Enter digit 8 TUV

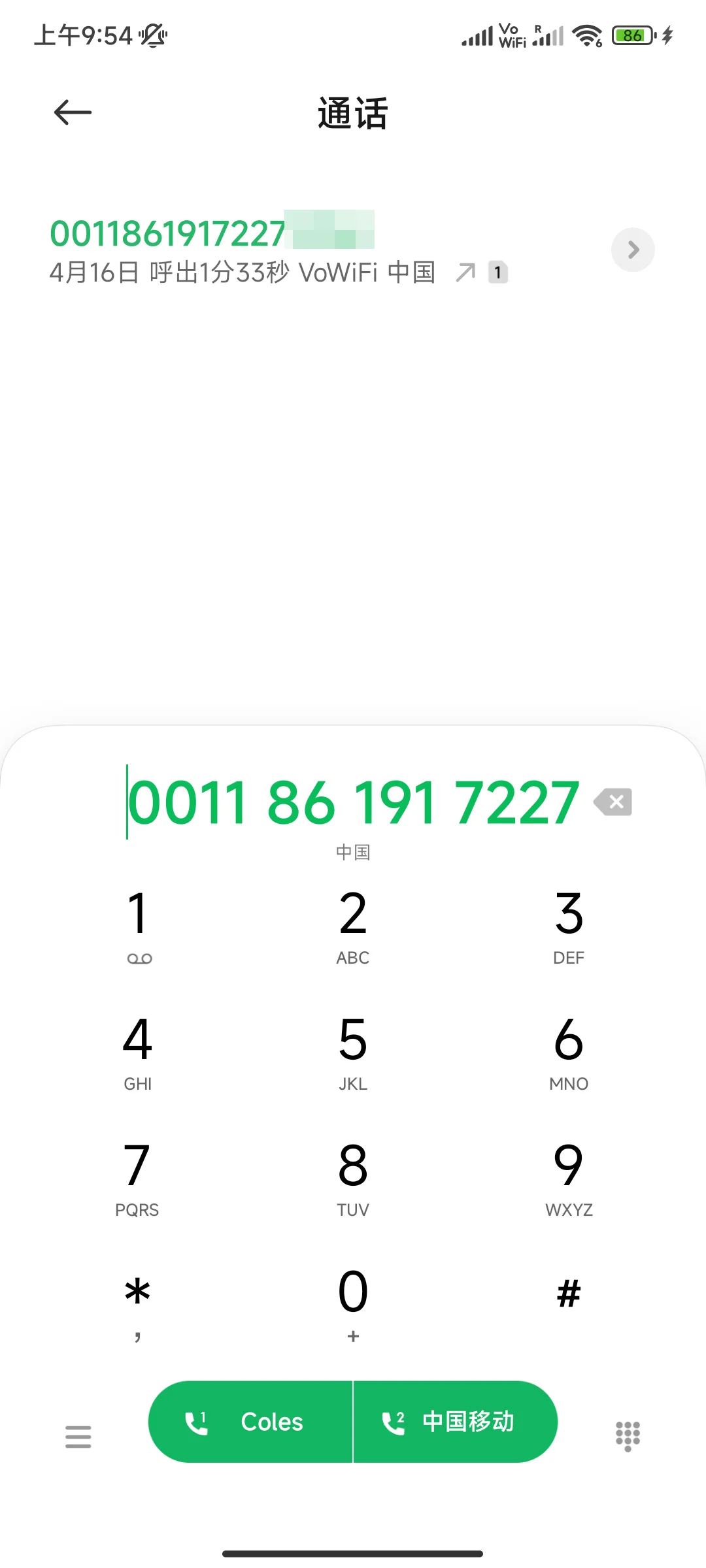353,1177
